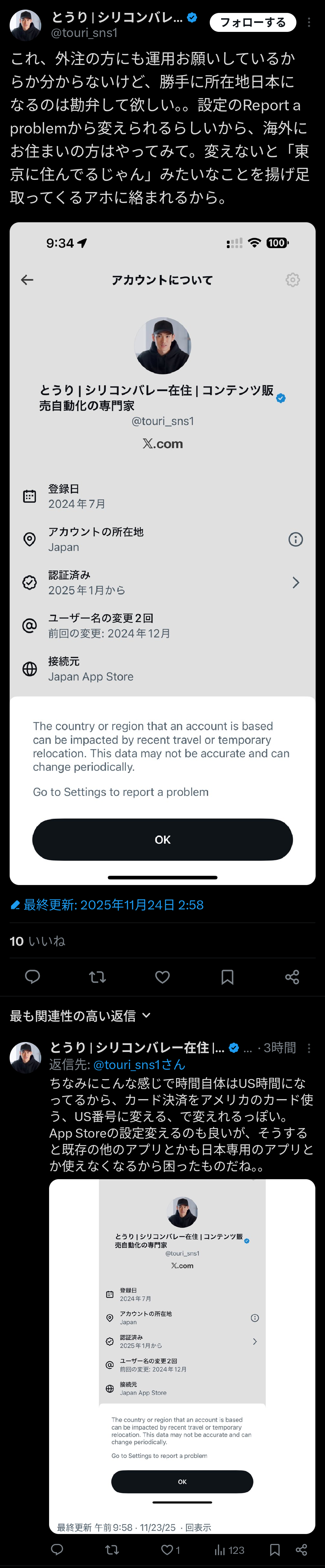Like the main post
This screenshot has height=1568, width=325.
click(162, 977)
